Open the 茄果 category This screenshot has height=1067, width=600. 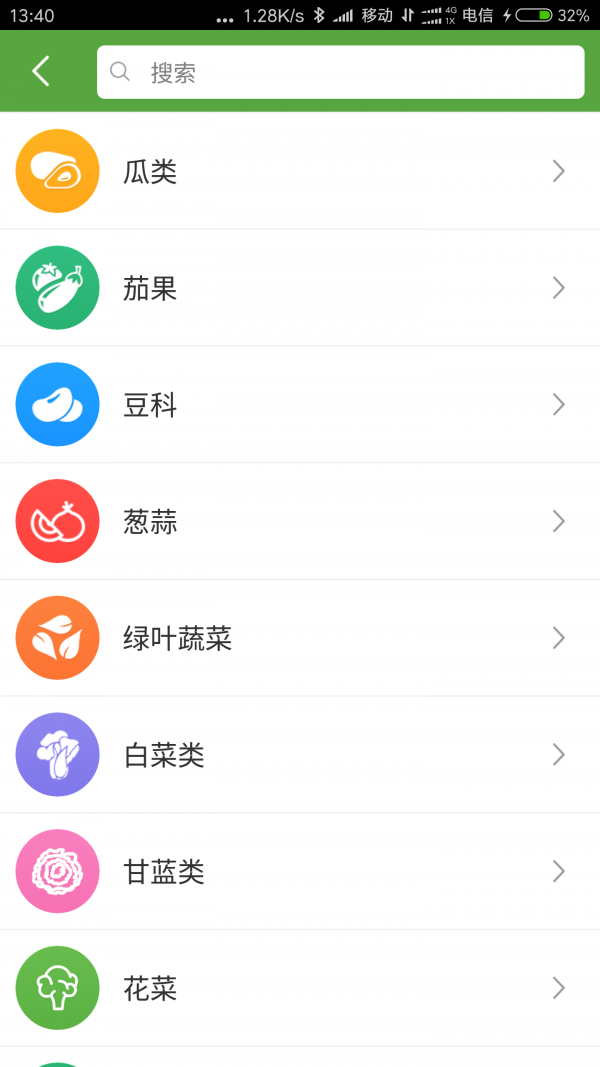click(300, 288)
